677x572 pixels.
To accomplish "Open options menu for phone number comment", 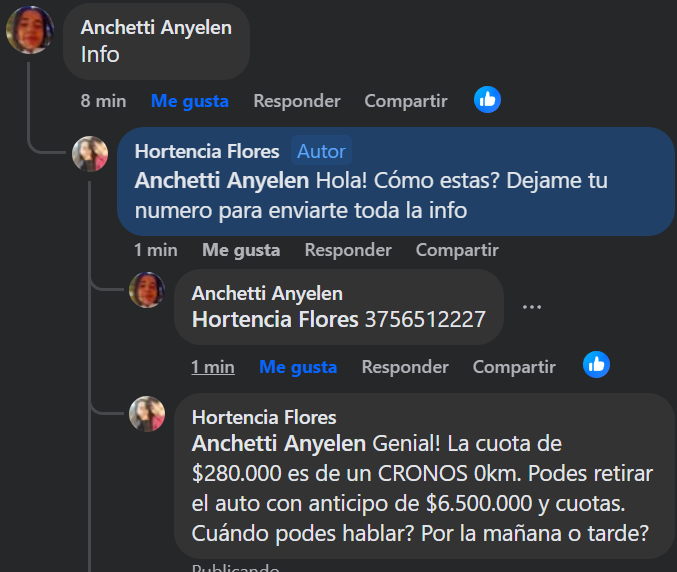I will click(531, 307).
